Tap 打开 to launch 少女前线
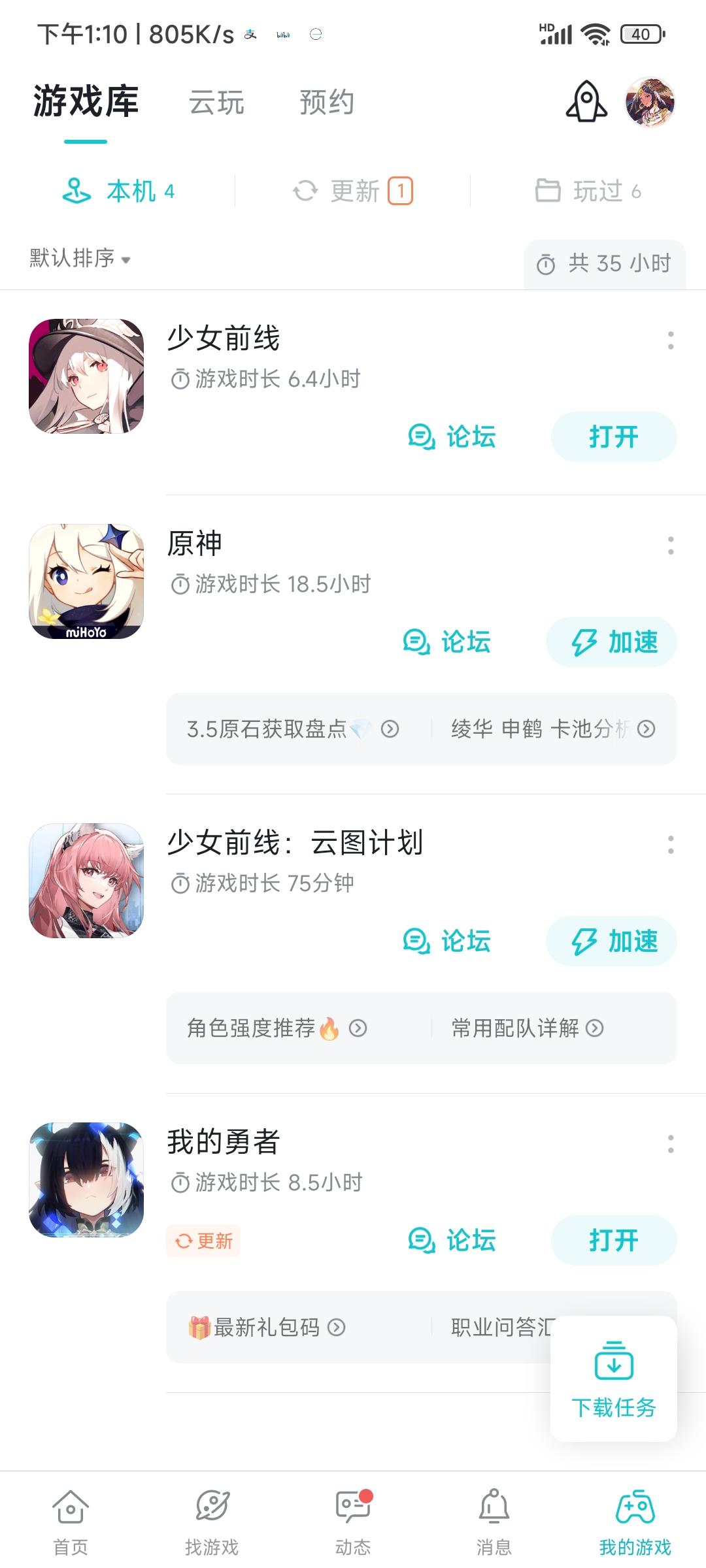Viewport: 706px width, 1568px height. [613, 436]
